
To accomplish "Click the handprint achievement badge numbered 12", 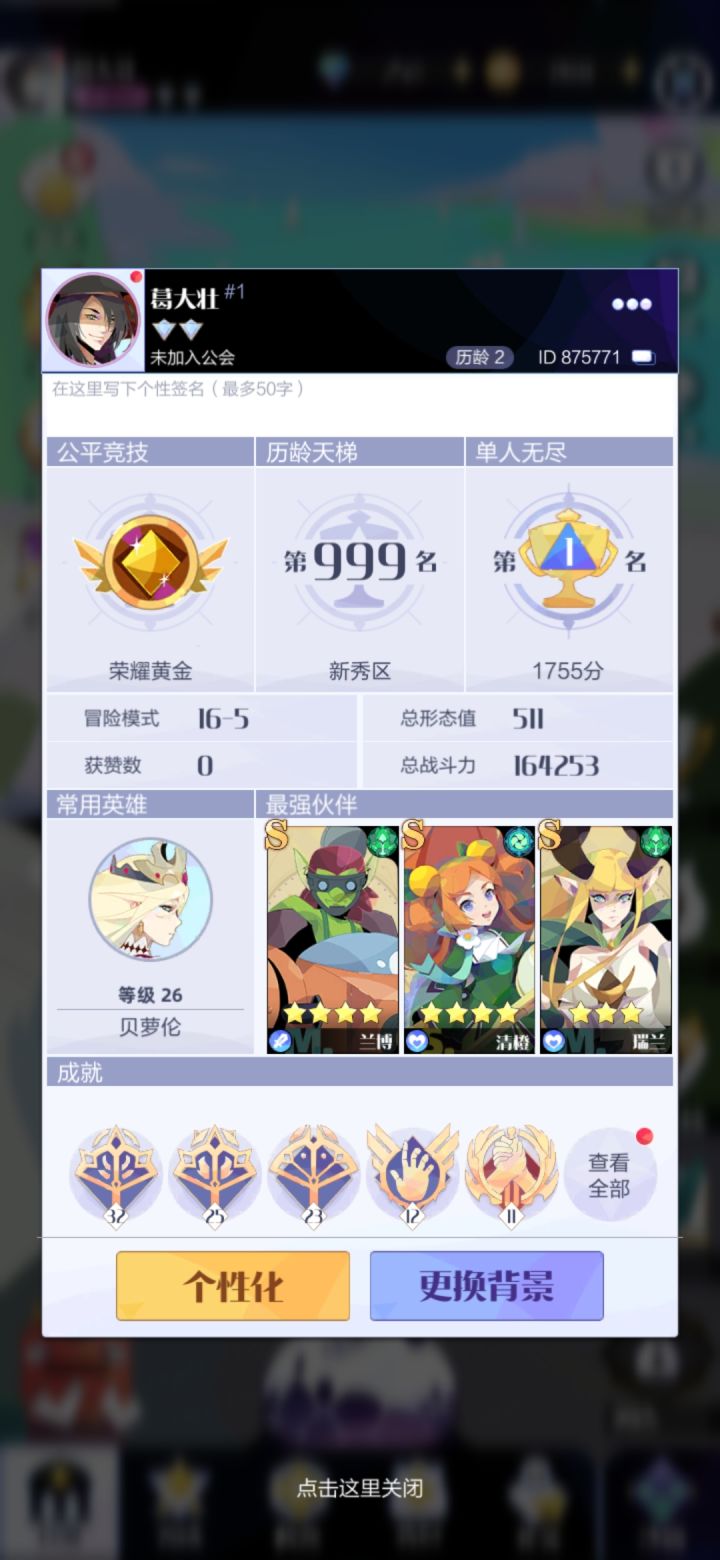I will pos(413,1172).
